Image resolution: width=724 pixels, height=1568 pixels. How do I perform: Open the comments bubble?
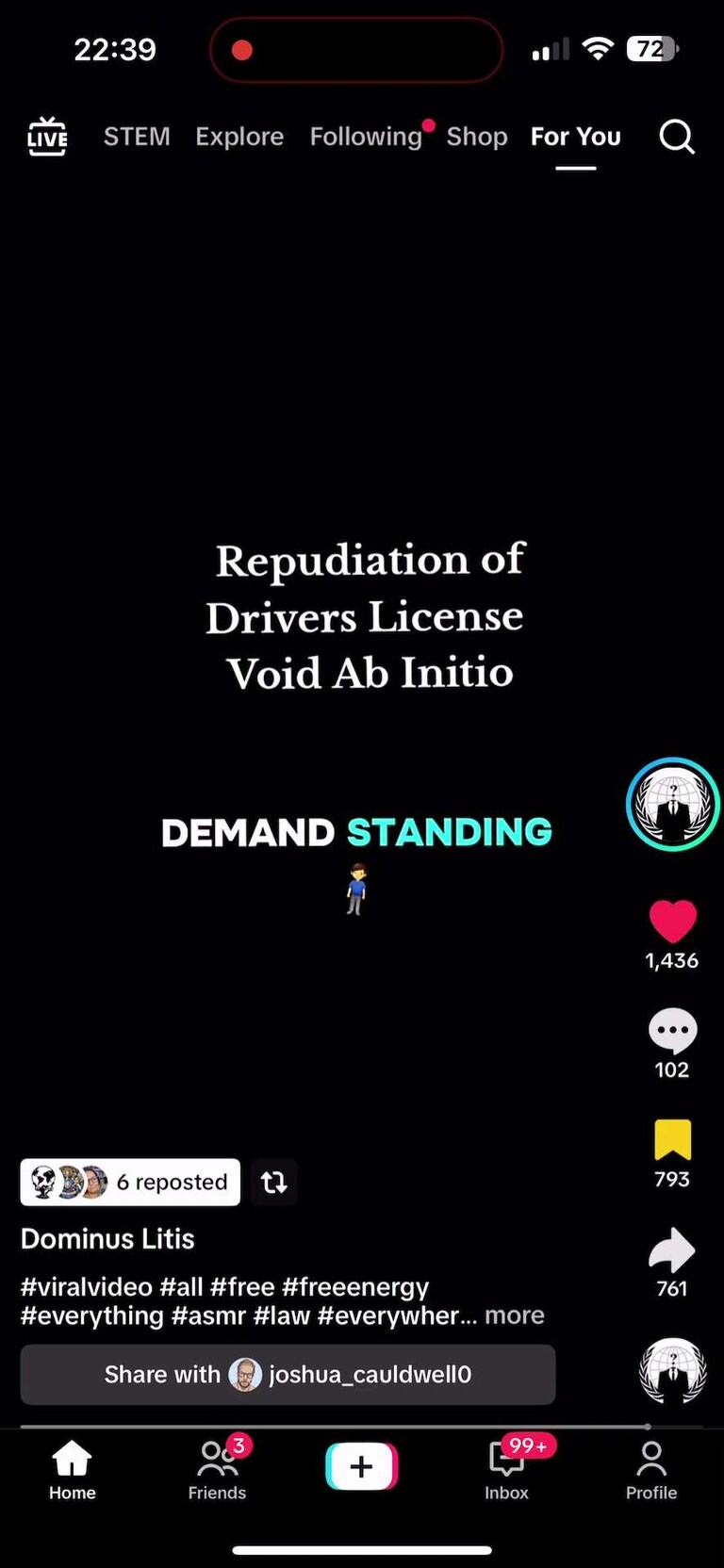click(x=672, y=1031)
